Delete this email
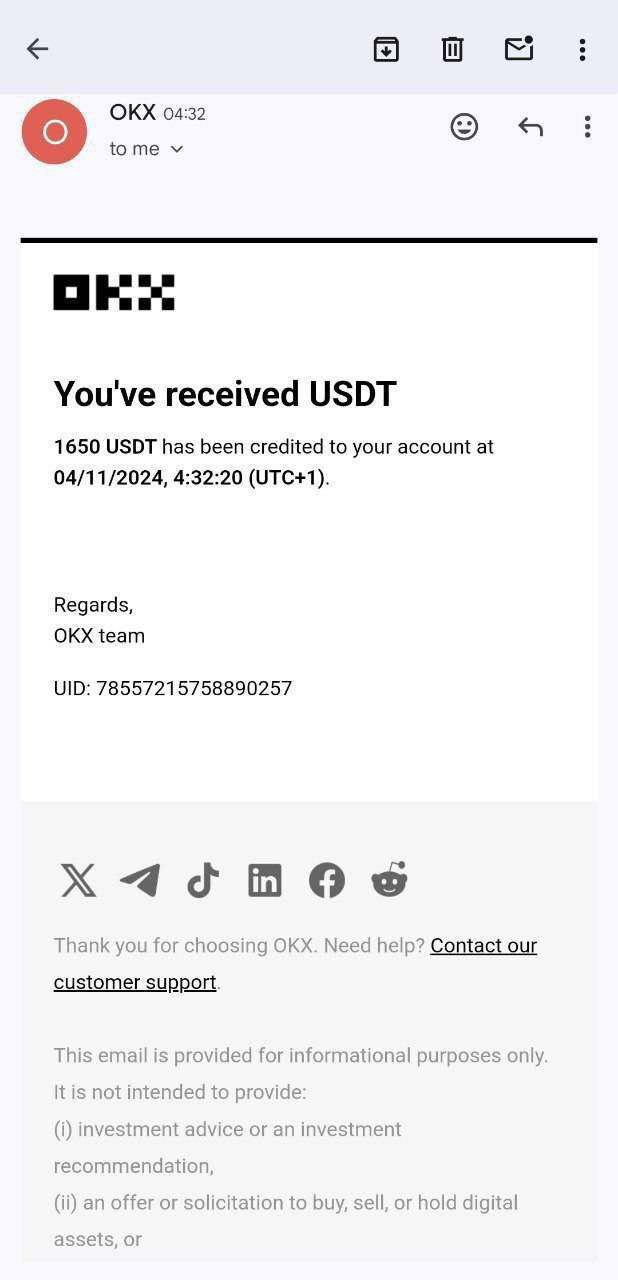Viewport: 618px width, 1280px height. coord(452,49)
